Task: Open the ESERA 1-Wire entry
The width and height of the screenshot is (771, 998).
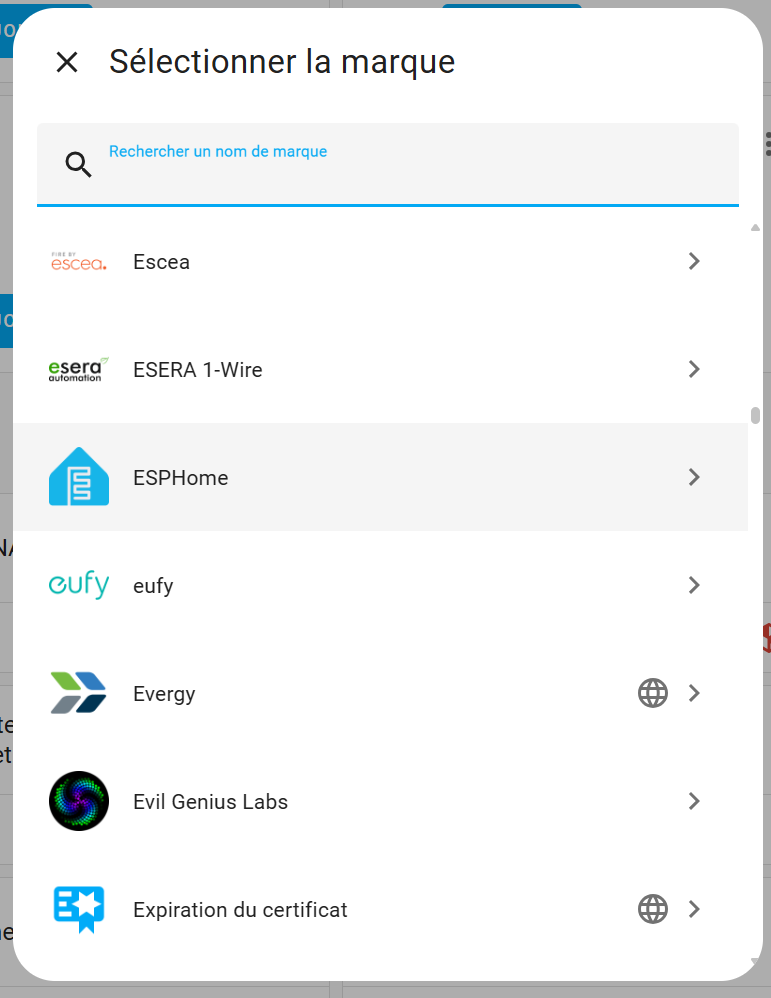Action: (380, 370)
